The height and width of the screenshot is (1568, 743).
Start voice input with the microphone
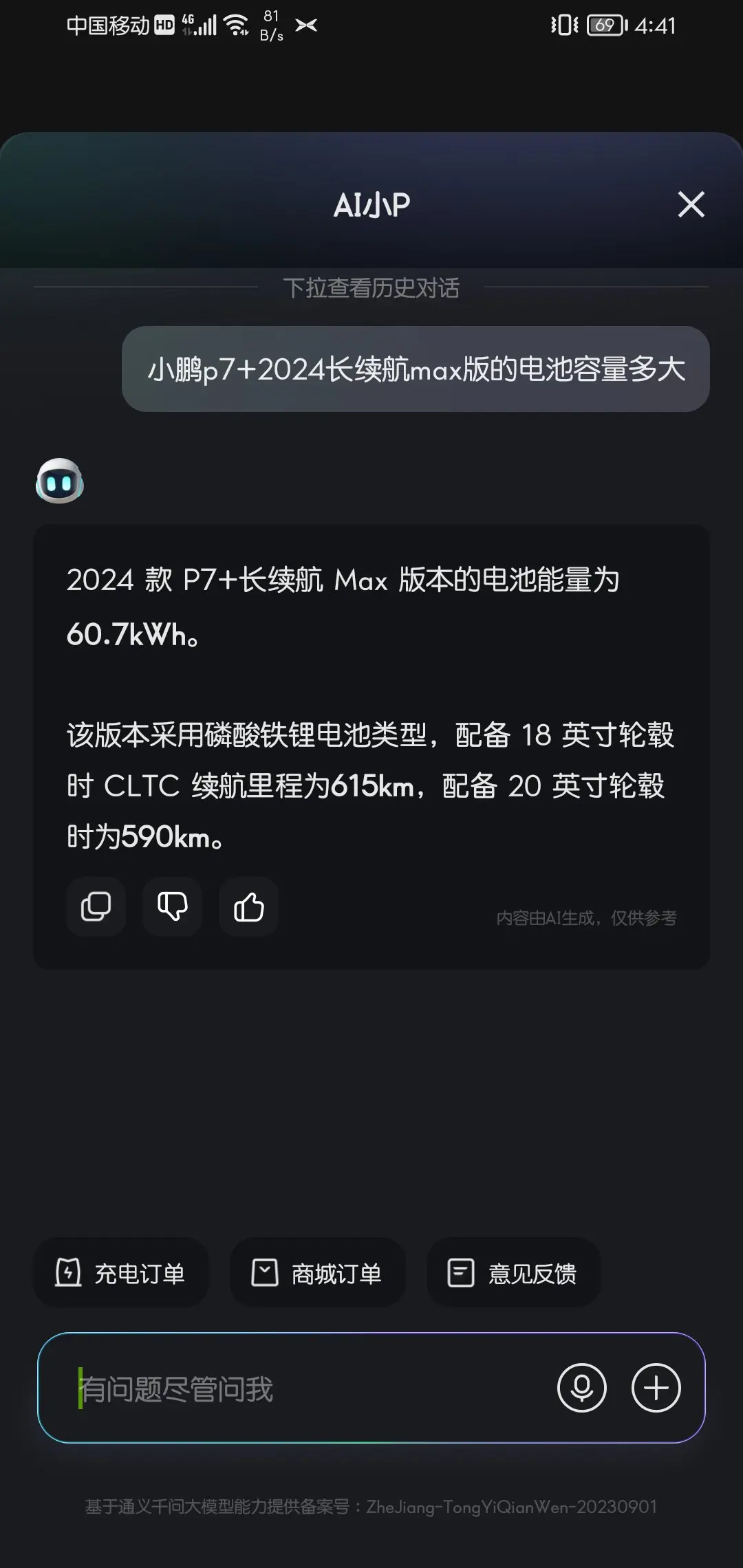[x=581, y=1388]
